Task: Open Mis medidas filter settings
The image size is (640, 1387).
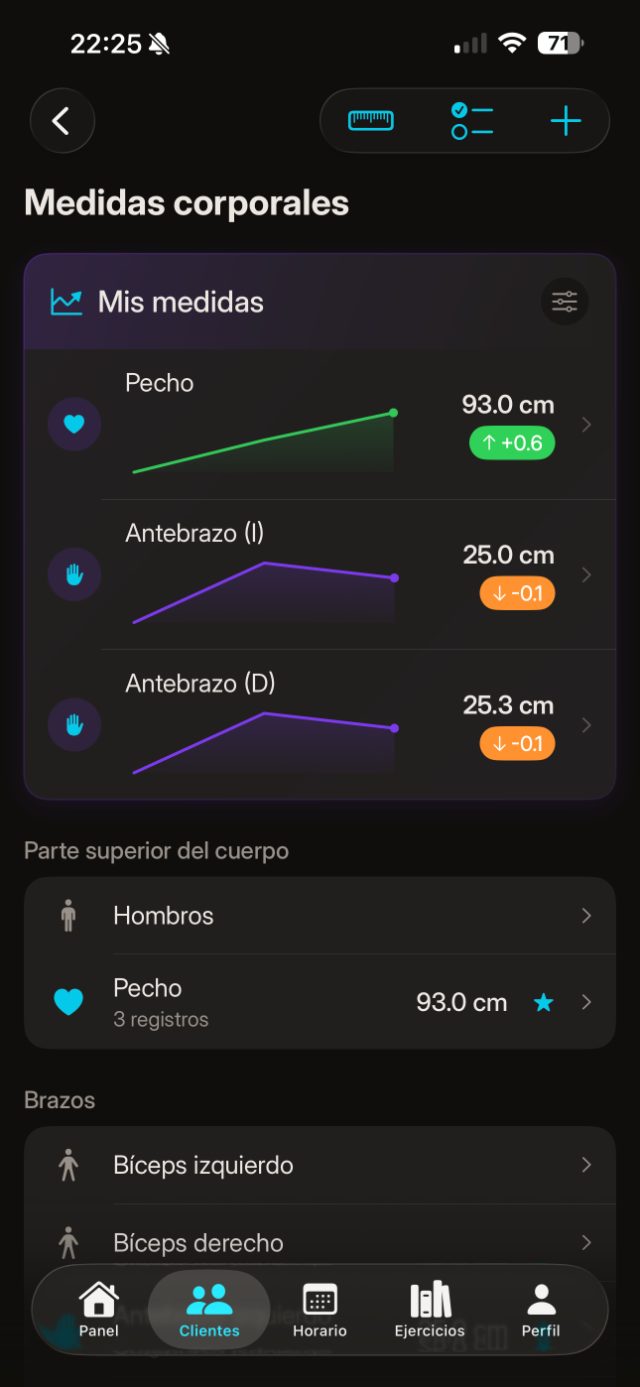Action: pyautogui.click(x=565, y=301)
